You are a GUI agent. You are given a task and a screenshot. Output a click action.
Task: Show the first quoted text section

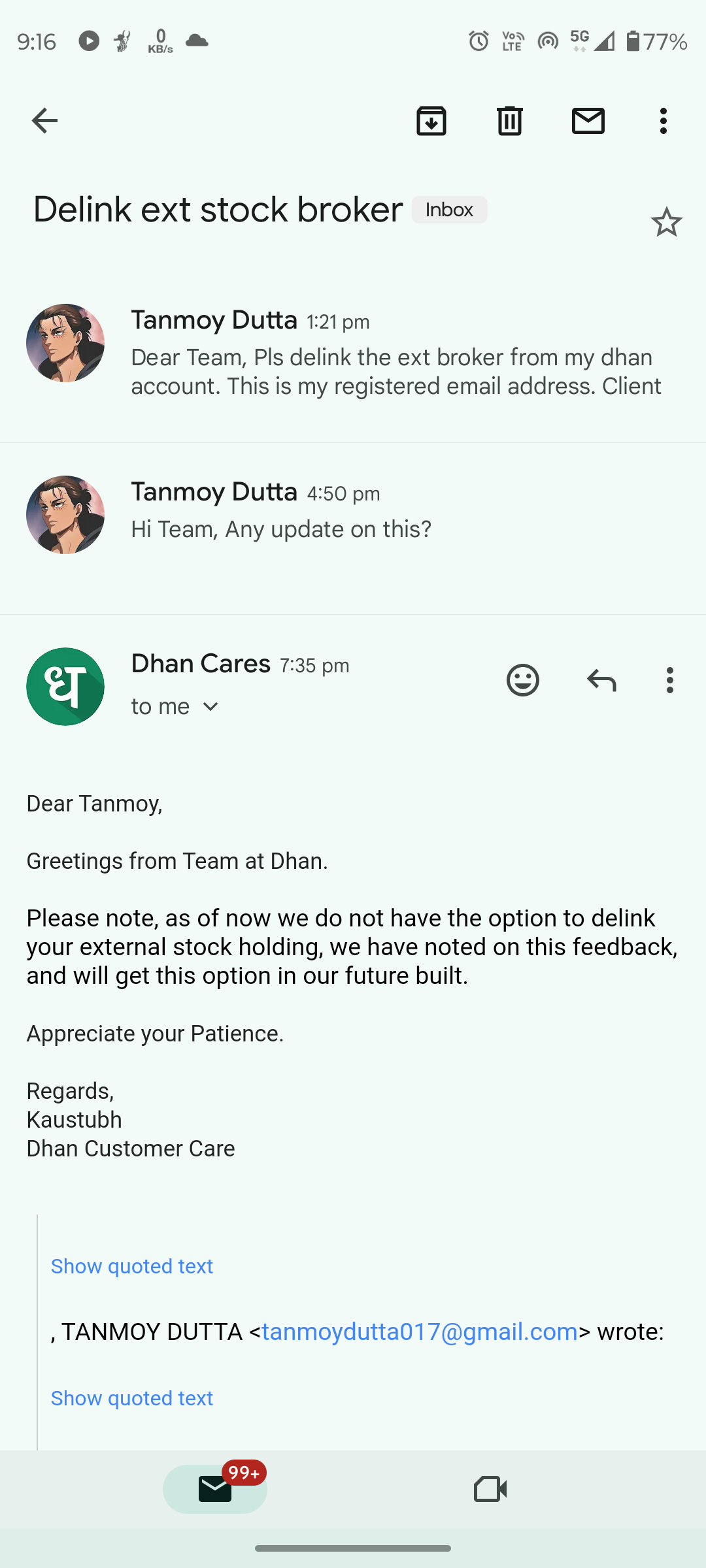[132, 1266]
